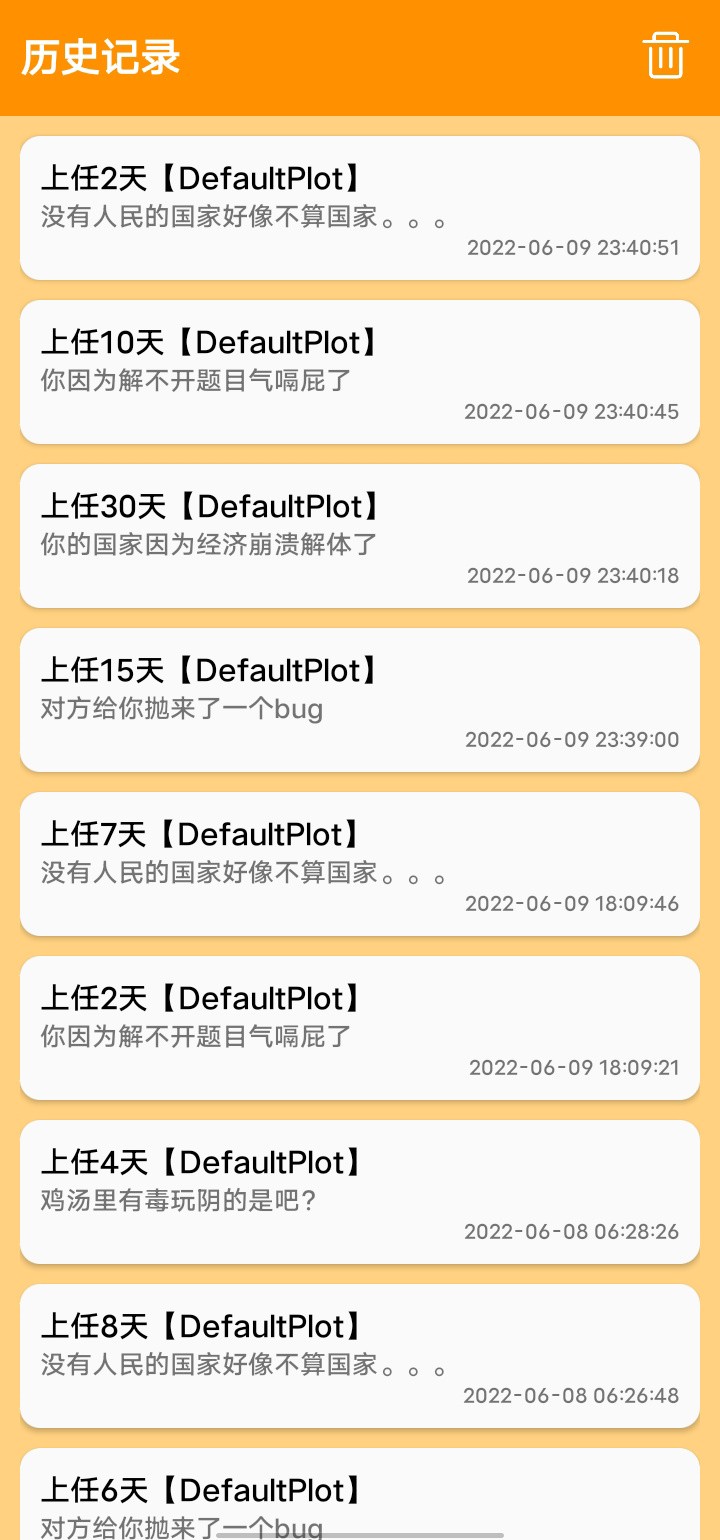The image size is (720, 1540).
Task: Select the 上任15天 record
Action: tap(360, 700)
